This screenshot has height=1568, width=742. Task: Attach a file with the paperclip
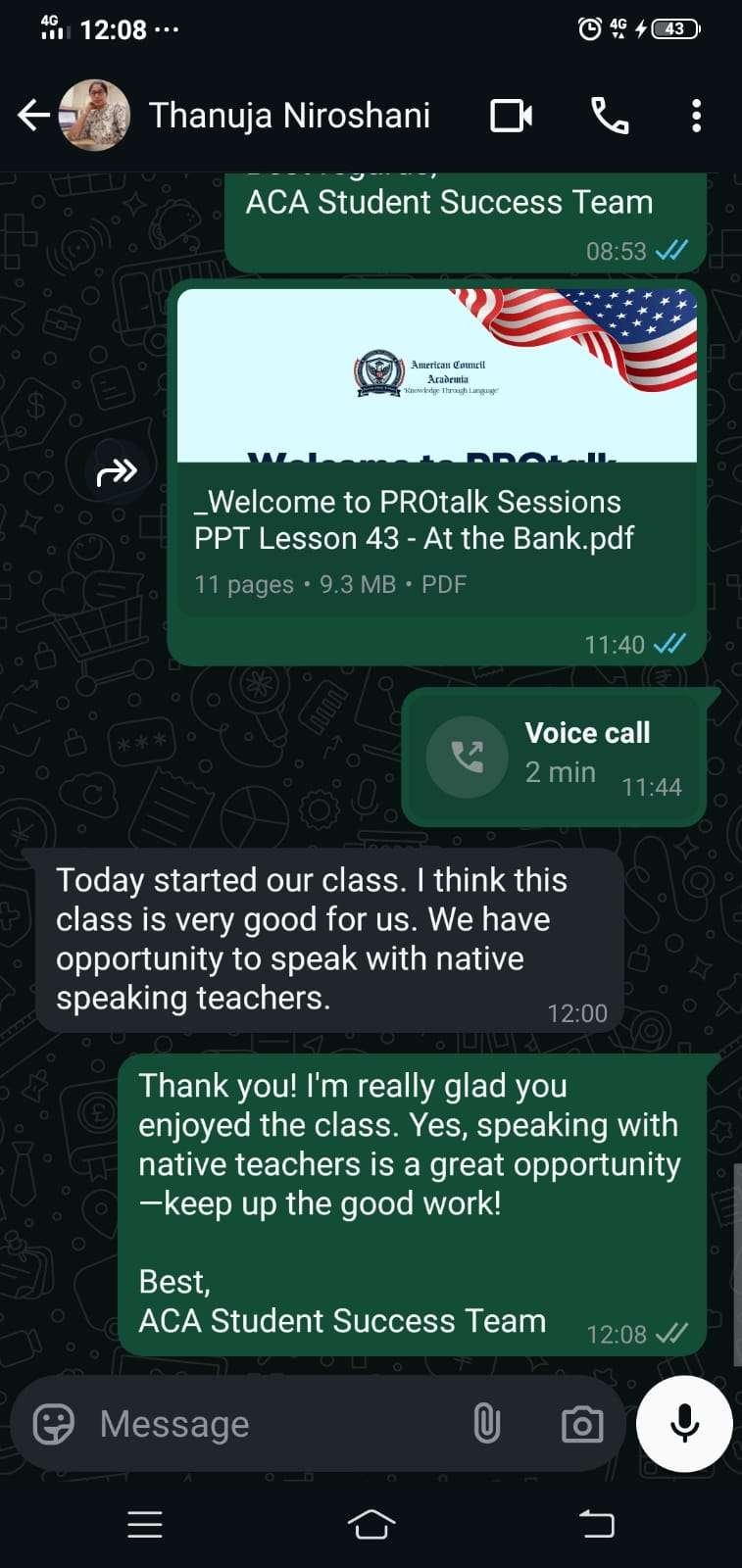487,1424
